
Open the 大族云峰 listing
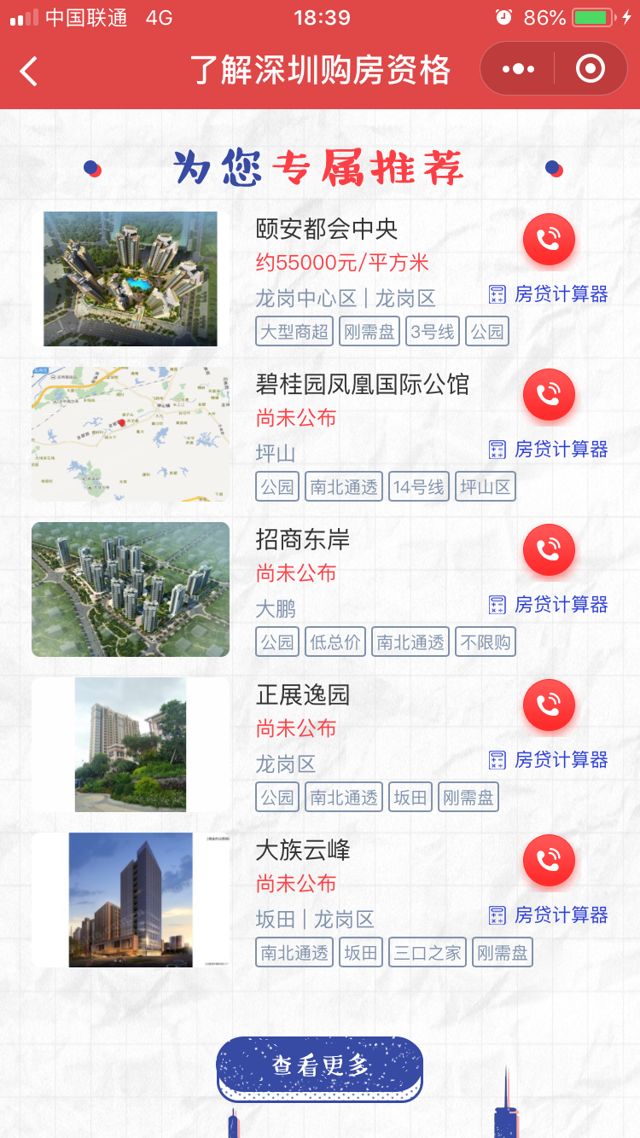(302, 851)
